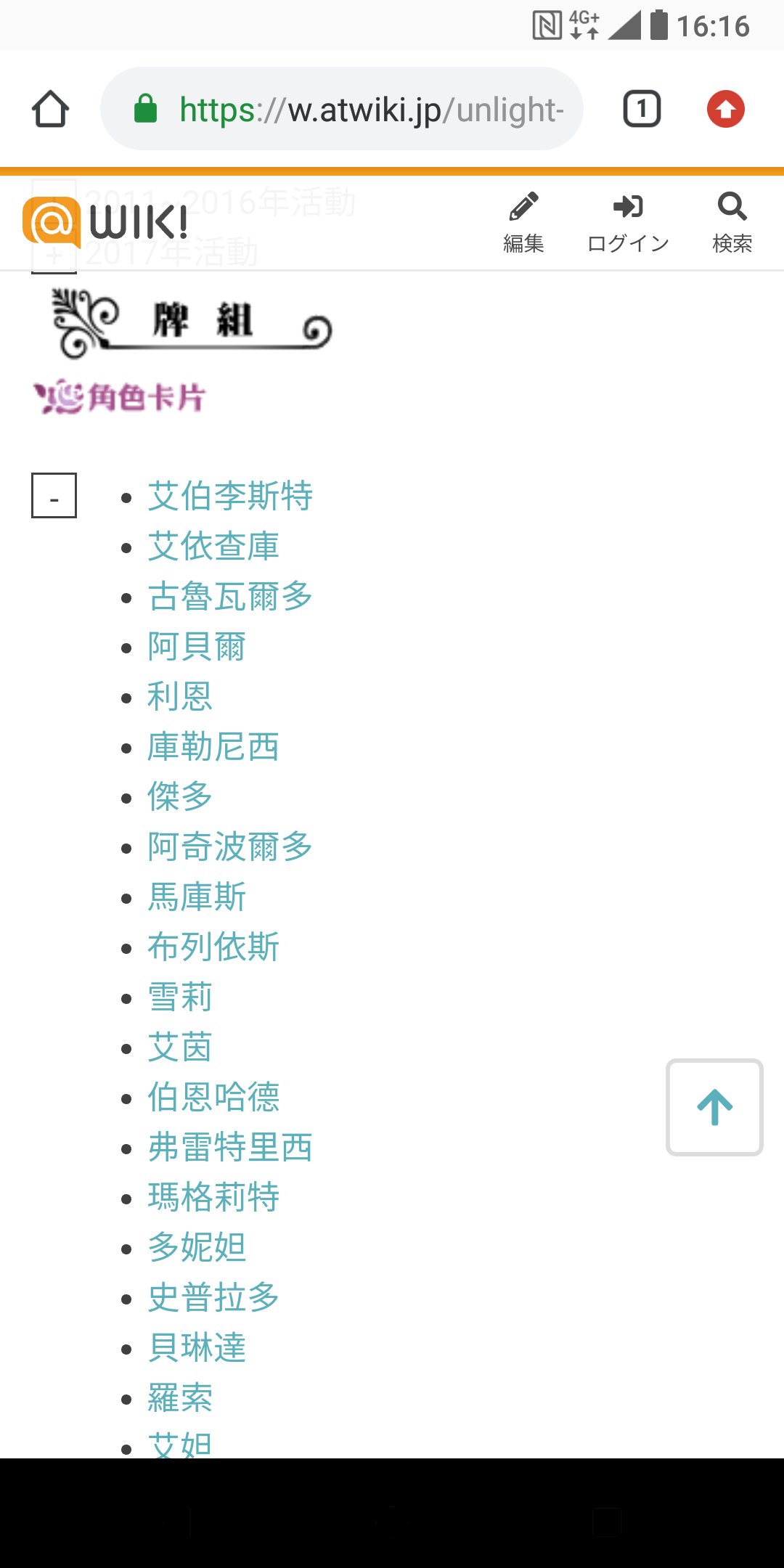
Task: Open the 編集 edit option
Action: (x=523, y=222)
